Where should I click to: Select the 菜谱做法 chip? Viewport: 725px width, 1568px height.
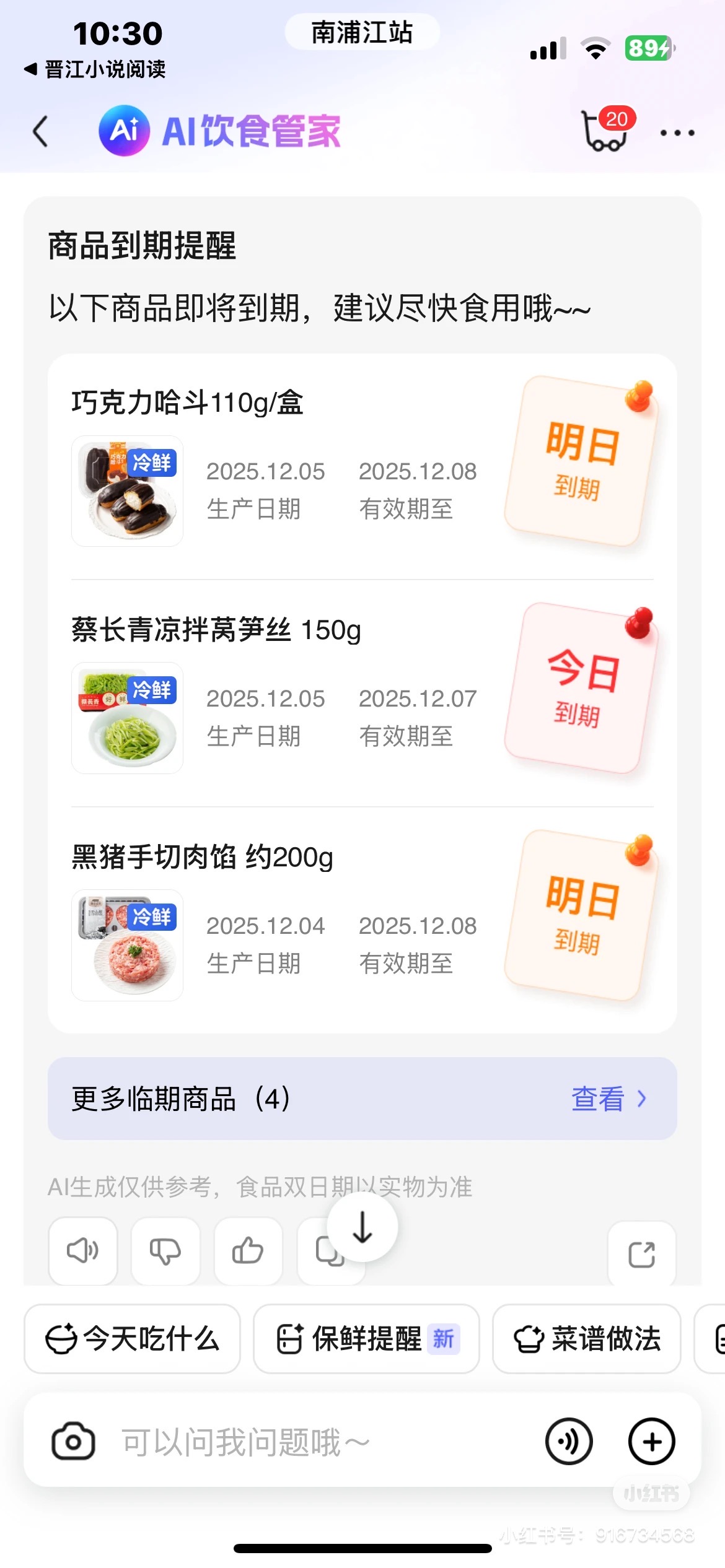coord(587,1339)
